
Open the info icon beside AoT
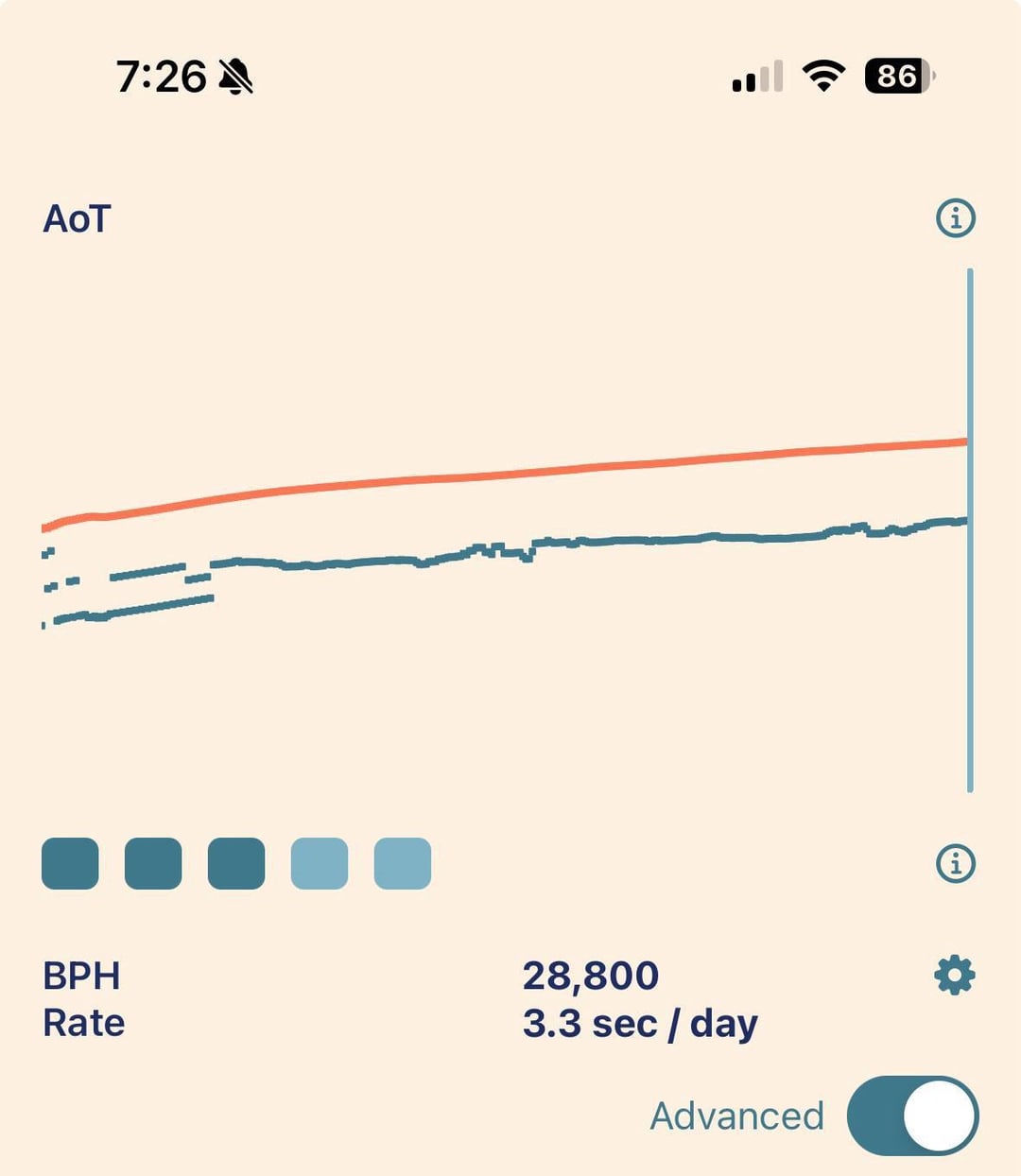point(955,218)
